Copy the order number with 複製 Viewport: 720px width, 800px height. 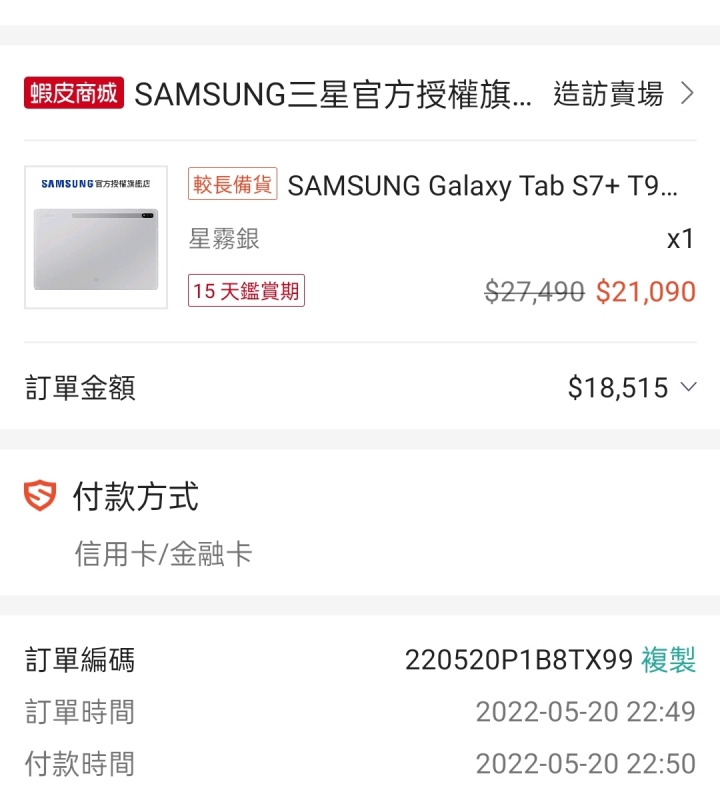click(668, 660)
